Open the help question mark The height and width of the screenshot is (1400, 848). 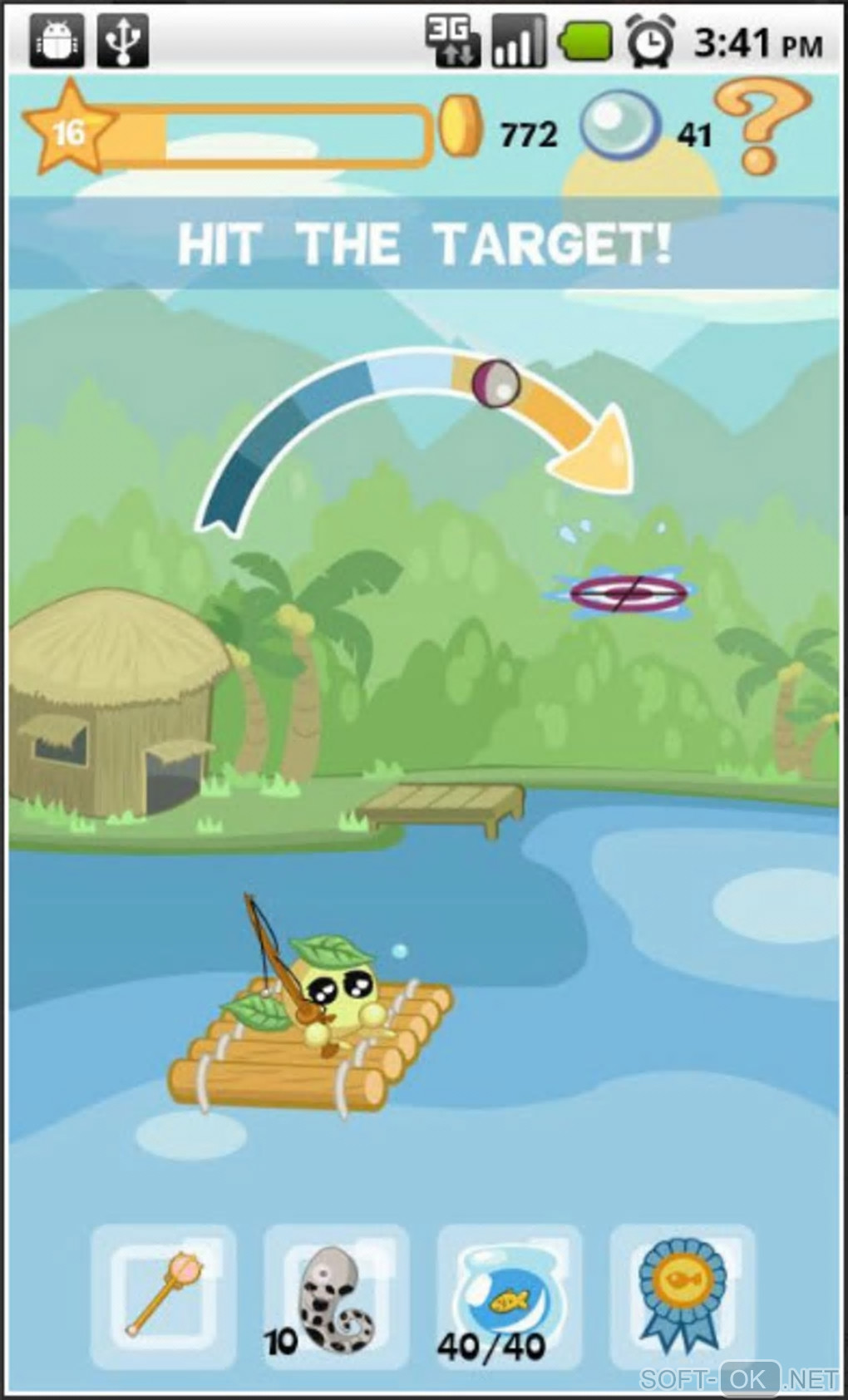tap(762, 125)
